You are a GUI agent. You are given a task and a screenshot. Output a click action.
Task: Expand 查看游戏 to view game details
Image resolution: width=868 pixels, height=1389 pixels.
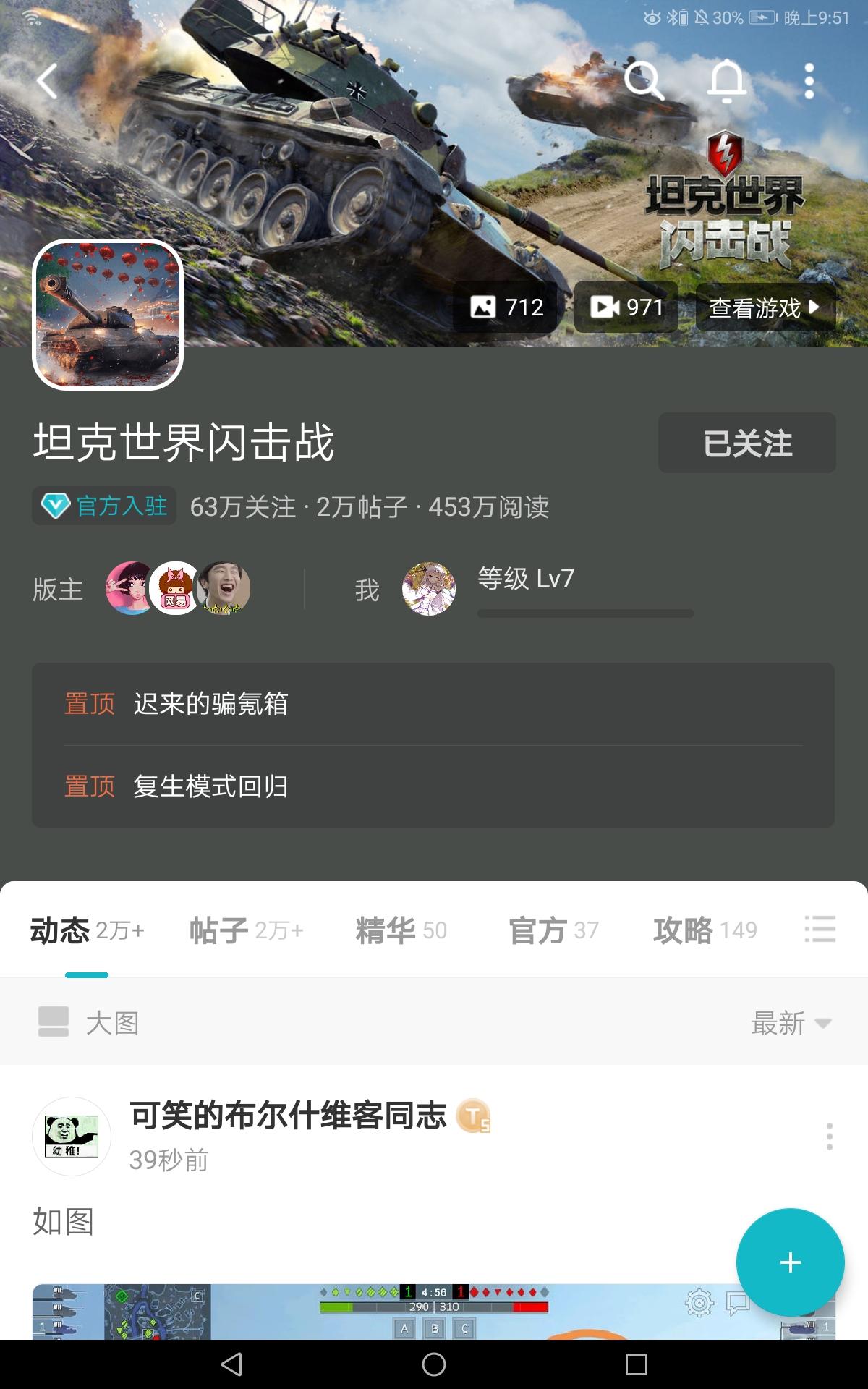[x=763, y=309]
